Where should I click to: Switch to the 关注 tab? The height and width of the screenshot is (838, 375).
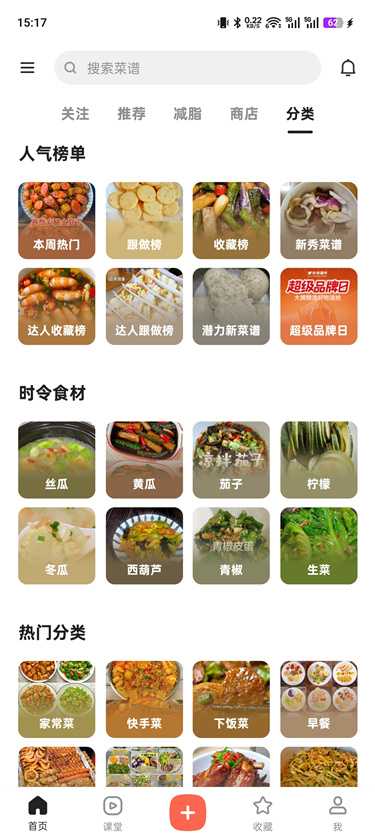tap(75, 113)
